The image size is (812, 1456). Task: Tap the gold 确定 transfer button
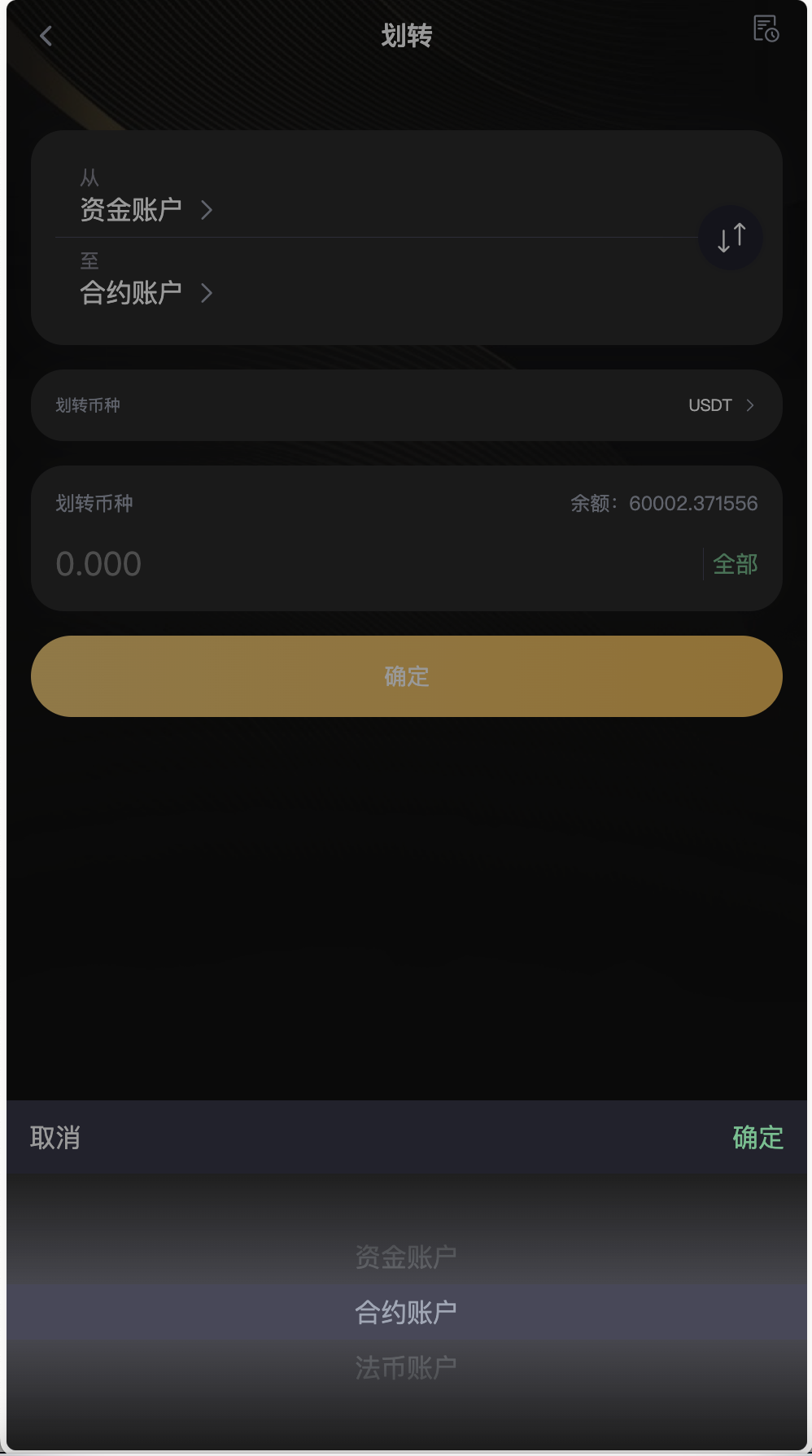click(407, 676)
